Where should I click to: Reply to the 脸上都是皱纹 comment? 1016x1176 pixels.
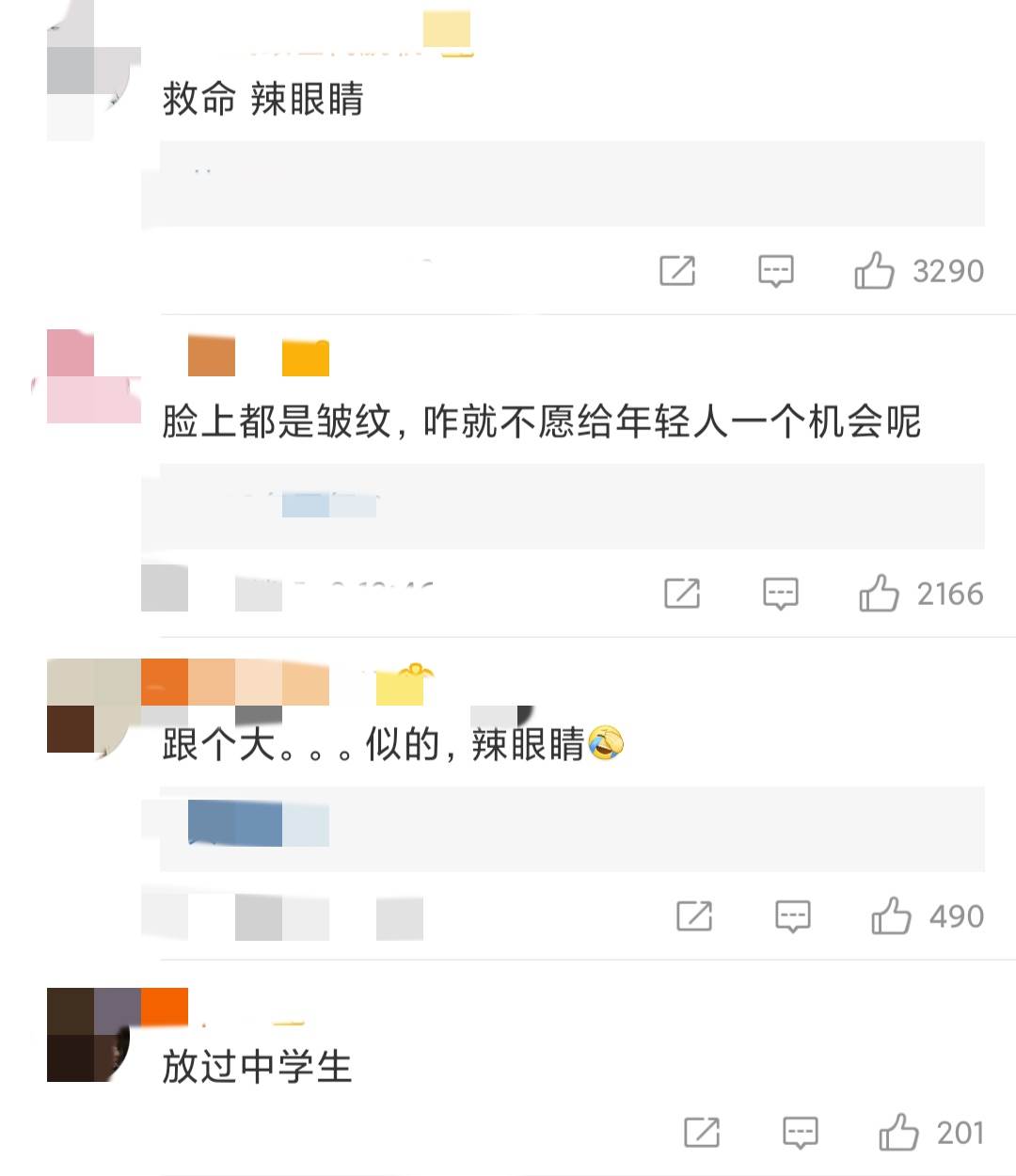781,594
